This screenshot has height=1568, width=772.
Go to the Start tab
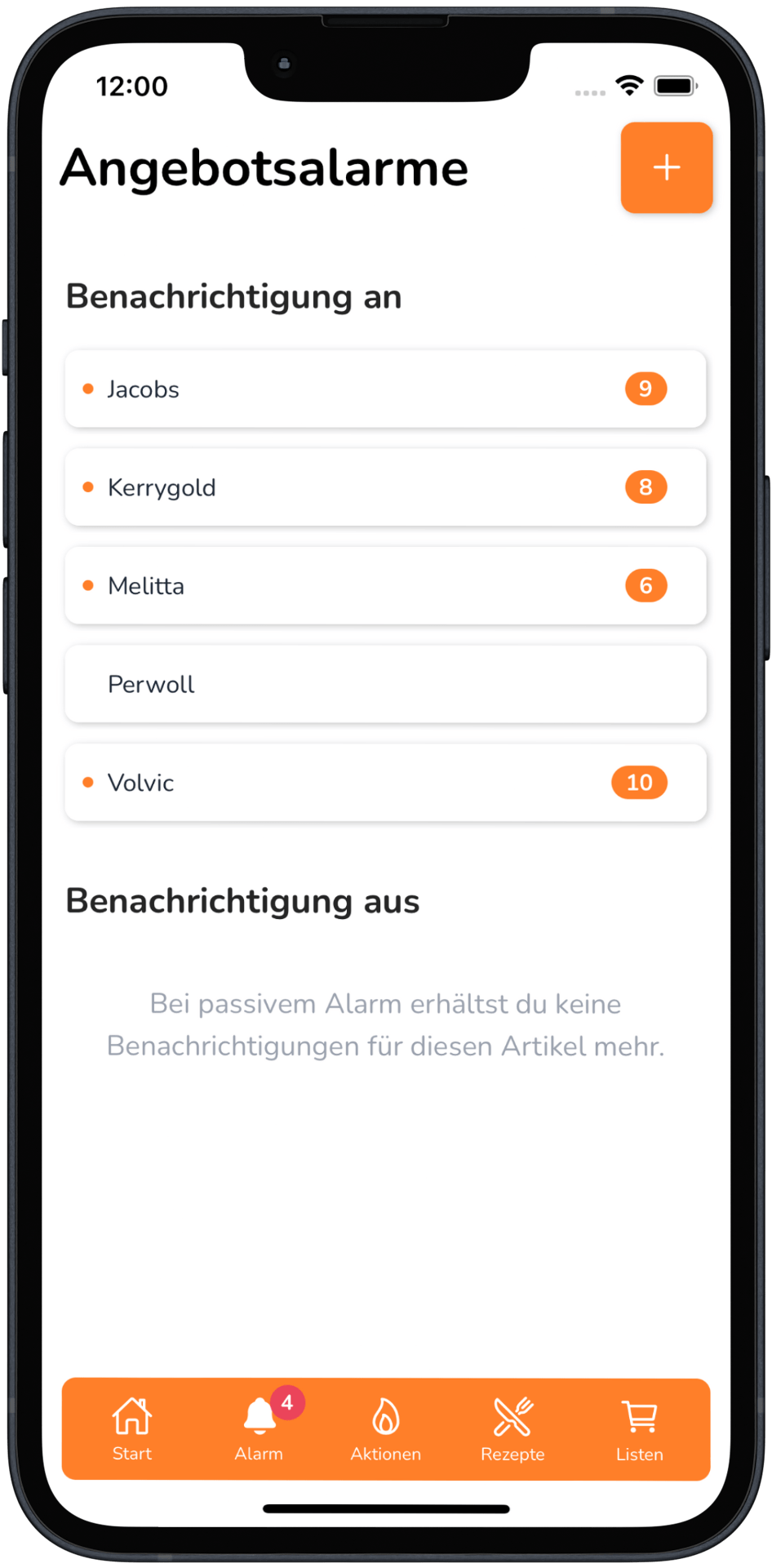(x=132, y=1428)
